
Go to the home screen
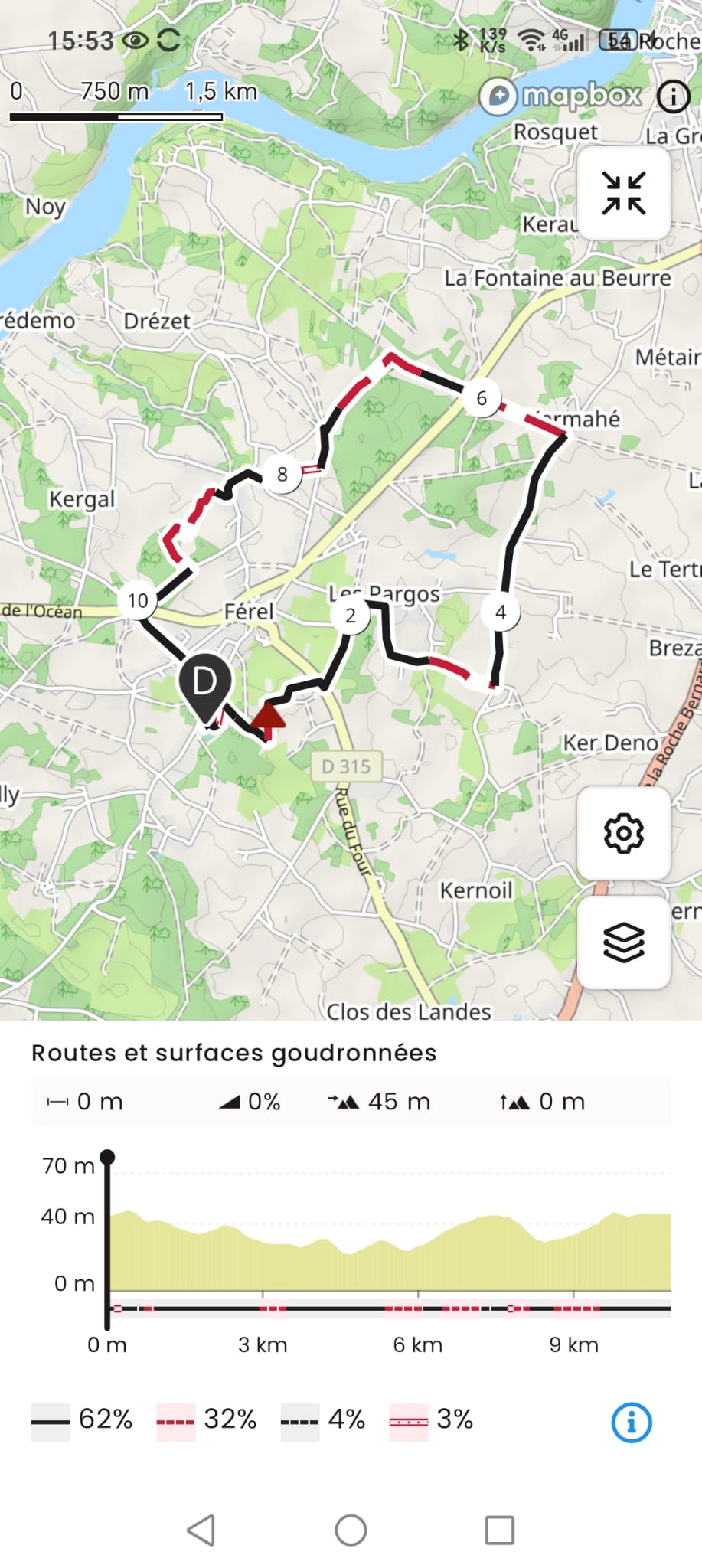[x=351, y=1530]
